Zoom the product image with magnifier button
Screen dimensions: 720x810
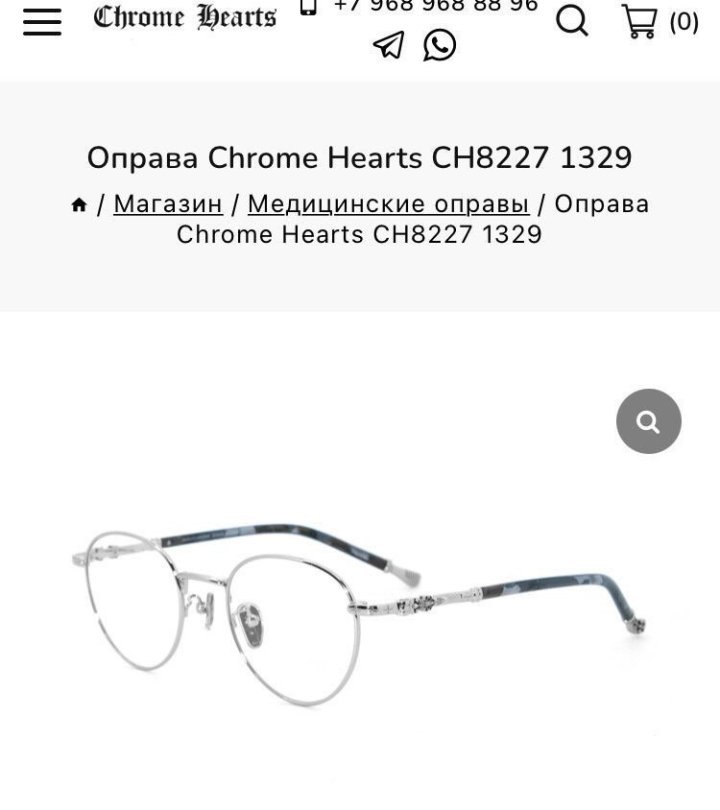(648, 421)
